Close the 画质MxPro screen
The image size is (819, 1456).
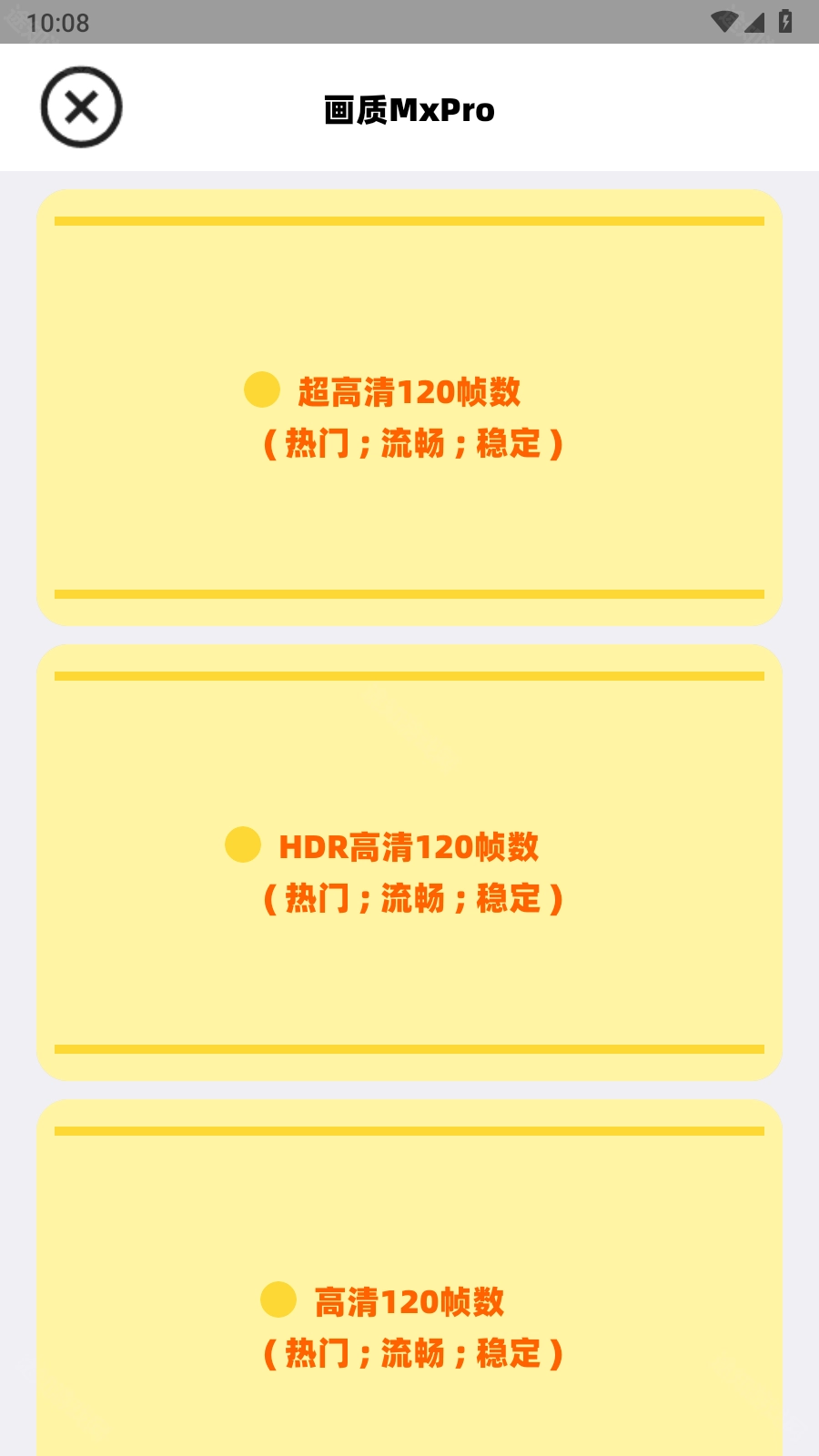point(81,107)
